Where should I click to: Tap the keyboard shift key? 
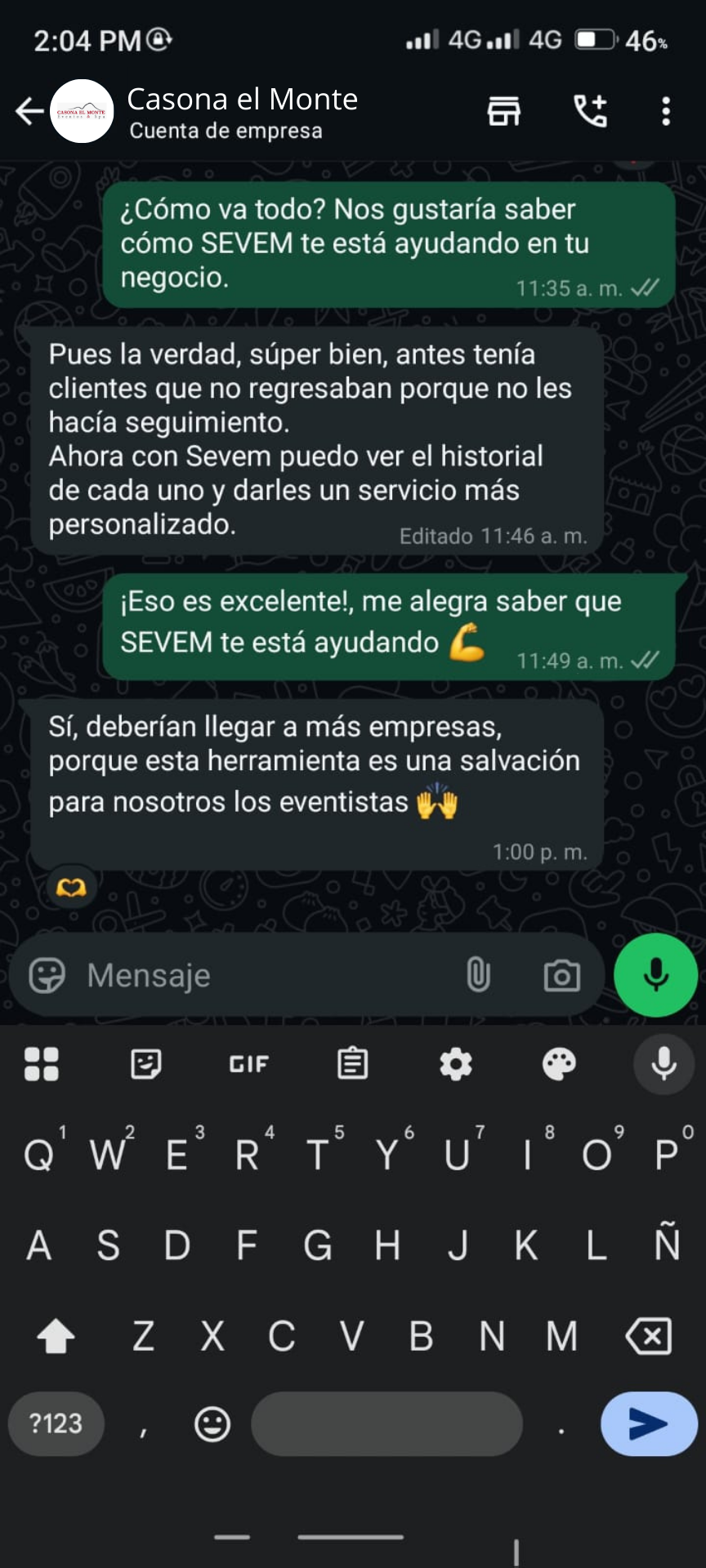(56, 1337)
